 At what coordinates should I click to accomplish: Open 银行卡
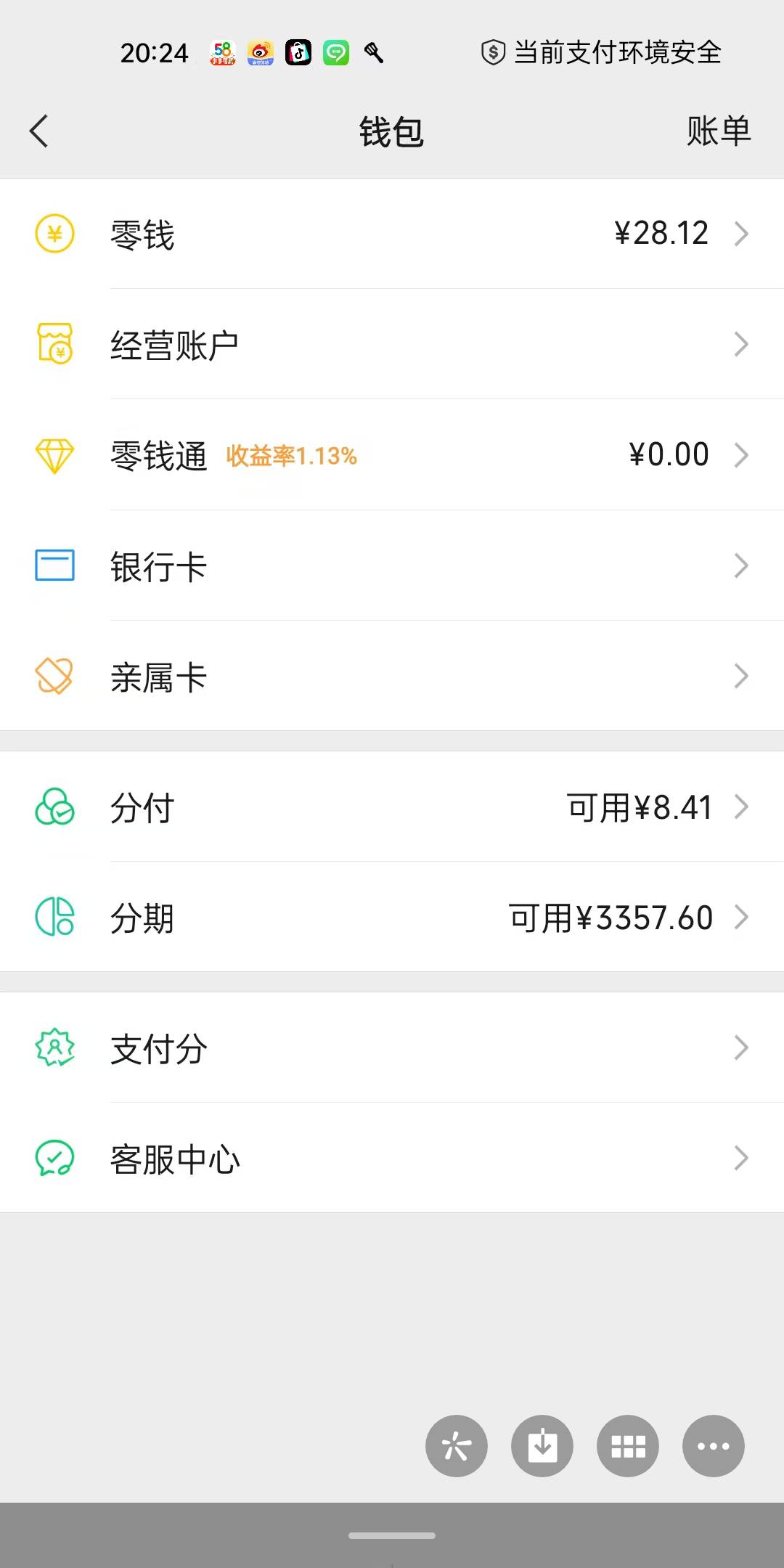tap(392, 565)
